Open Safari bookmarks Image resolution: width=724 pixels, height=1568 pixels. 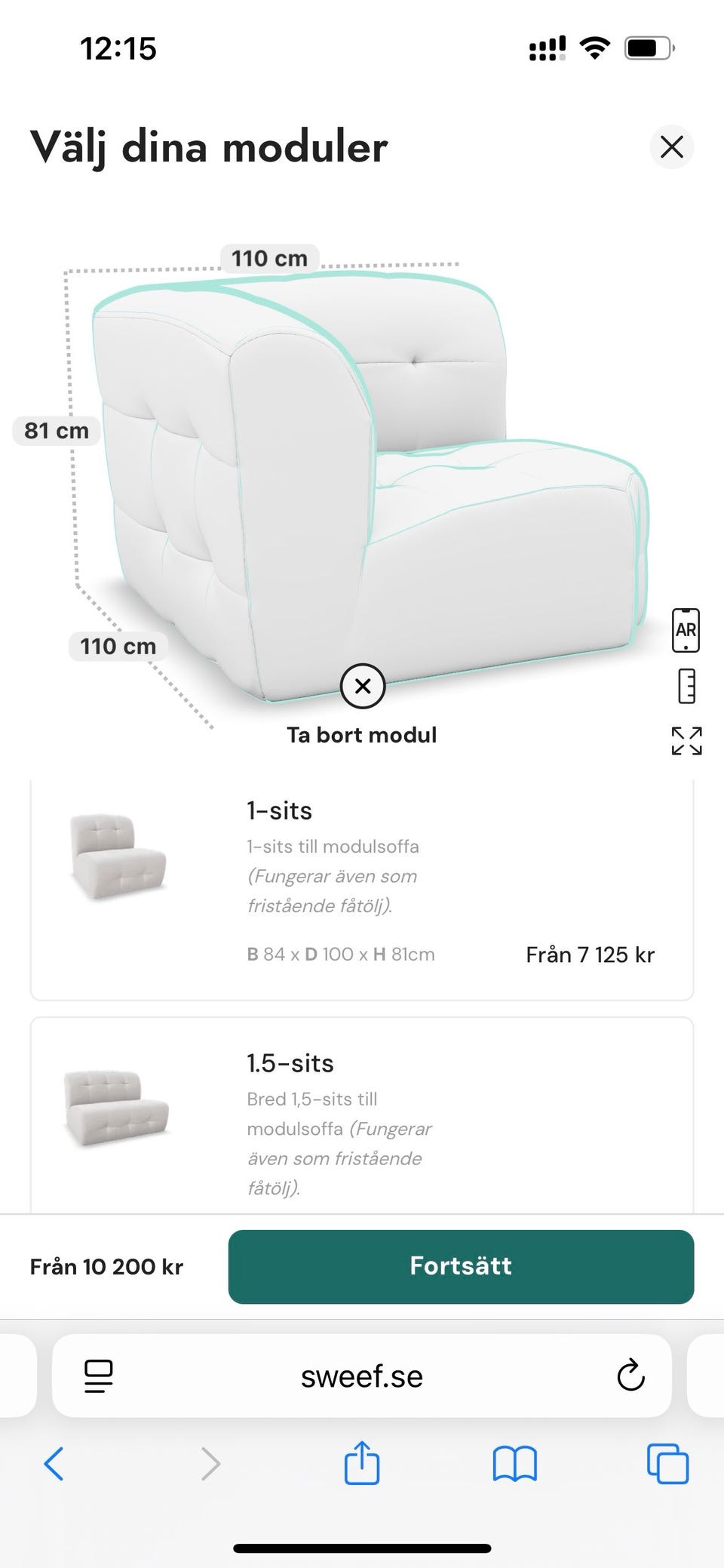pyautogui.click(x=514, y=1464)
